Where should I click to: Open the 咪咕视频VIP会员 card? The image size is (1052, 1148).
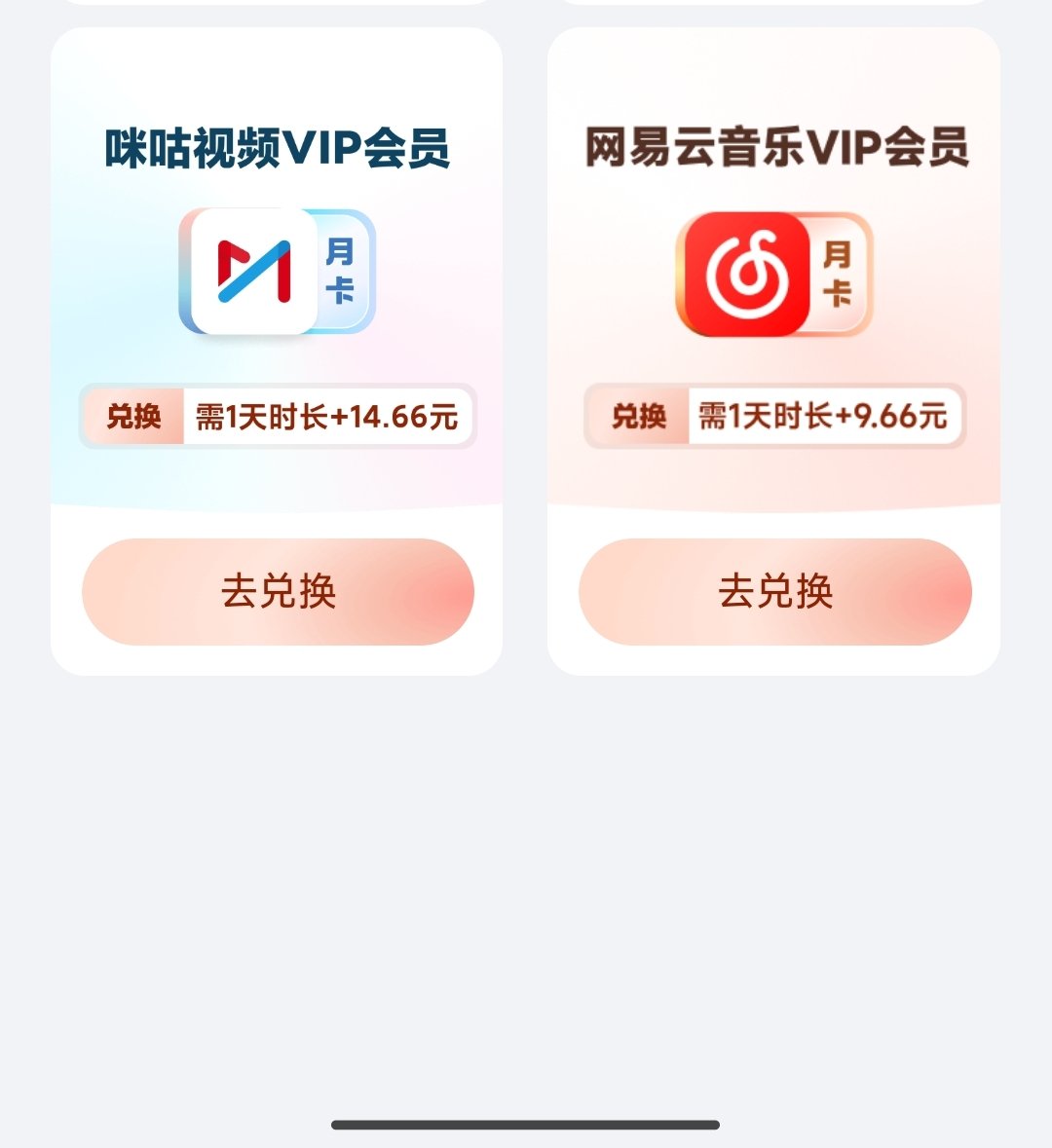277,273
